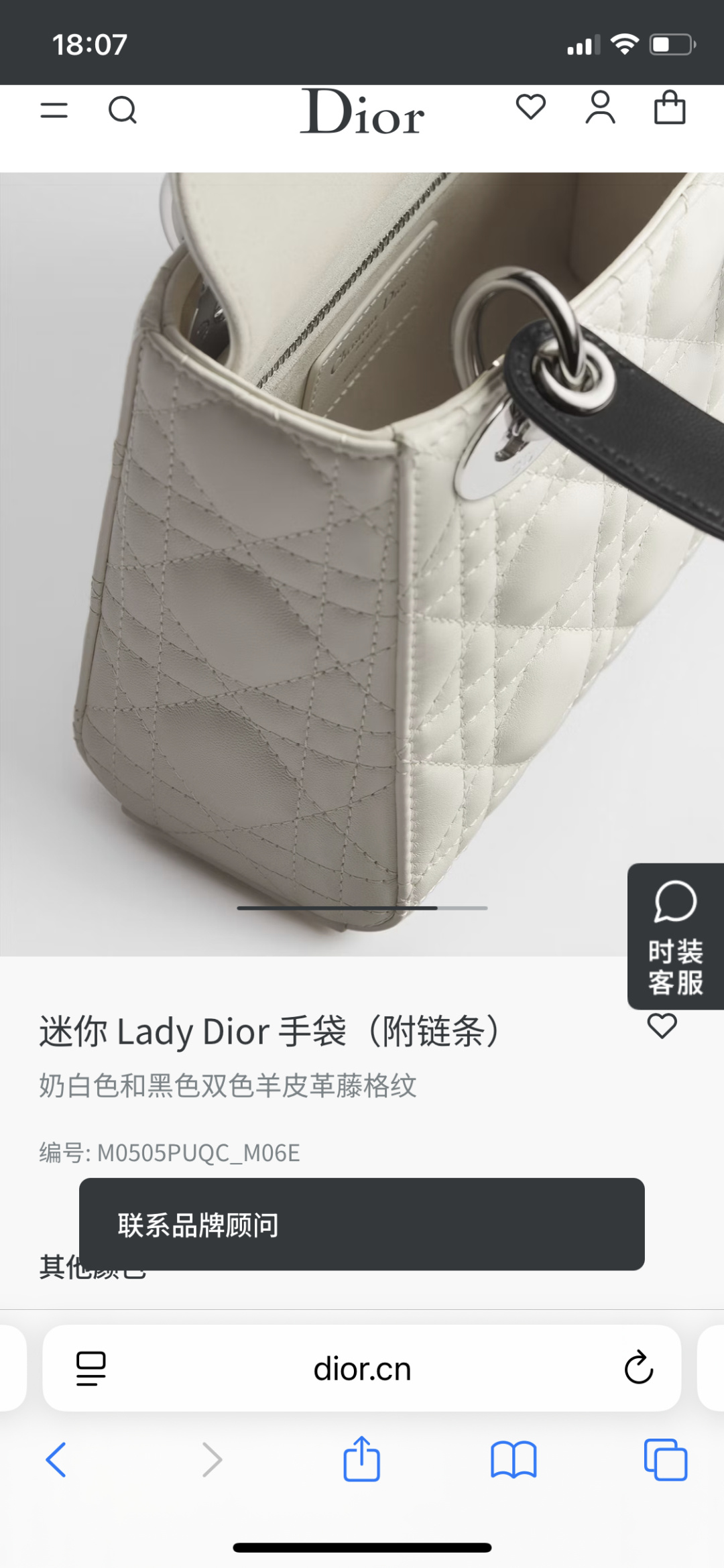Screen dimensions: 724x1568
Task: Open the search icon
Action: coord(123,110)
